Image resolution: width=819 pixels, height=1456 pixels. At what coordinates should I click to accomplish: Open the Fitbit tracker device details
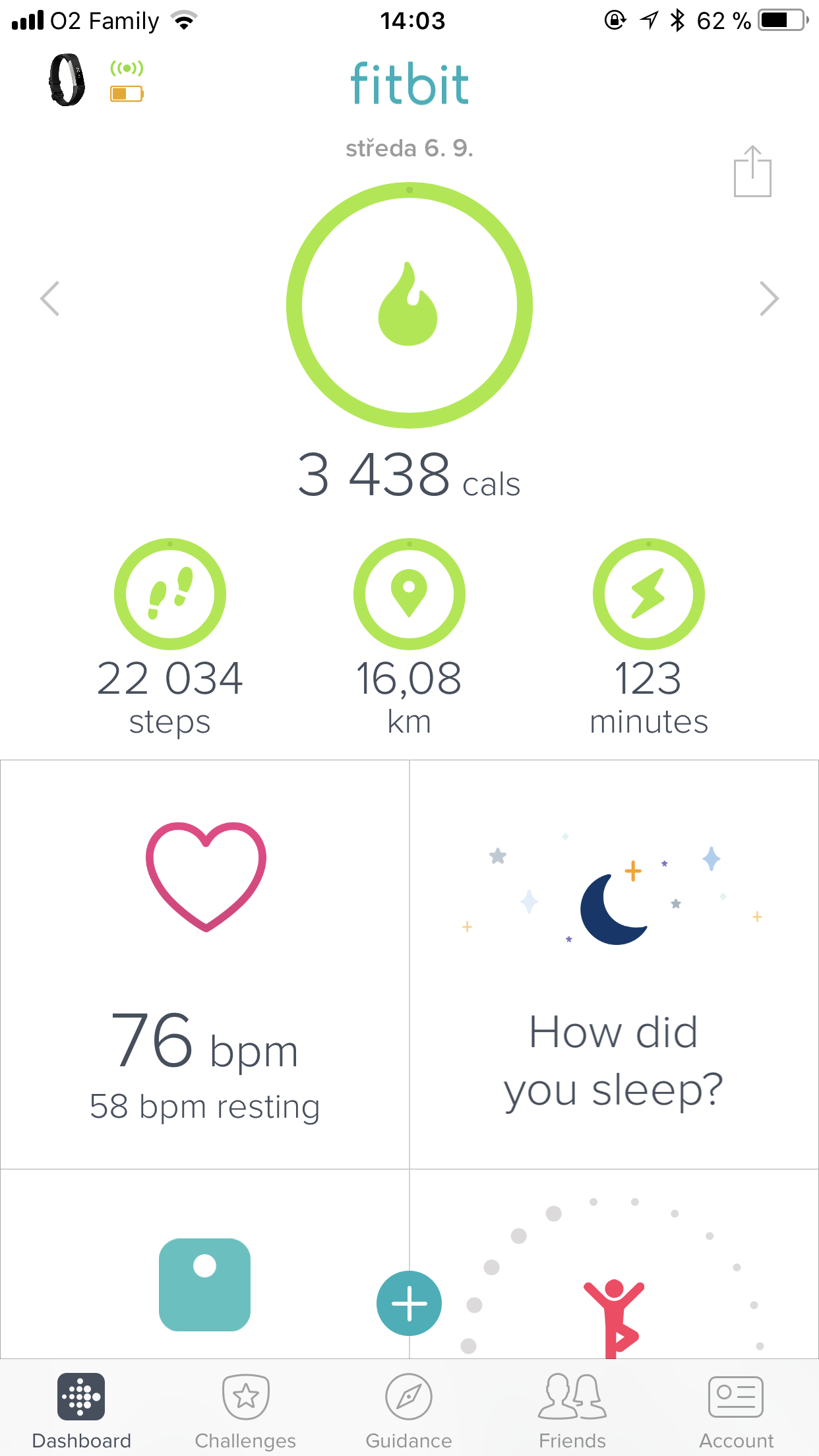click(x=67, y=80)
